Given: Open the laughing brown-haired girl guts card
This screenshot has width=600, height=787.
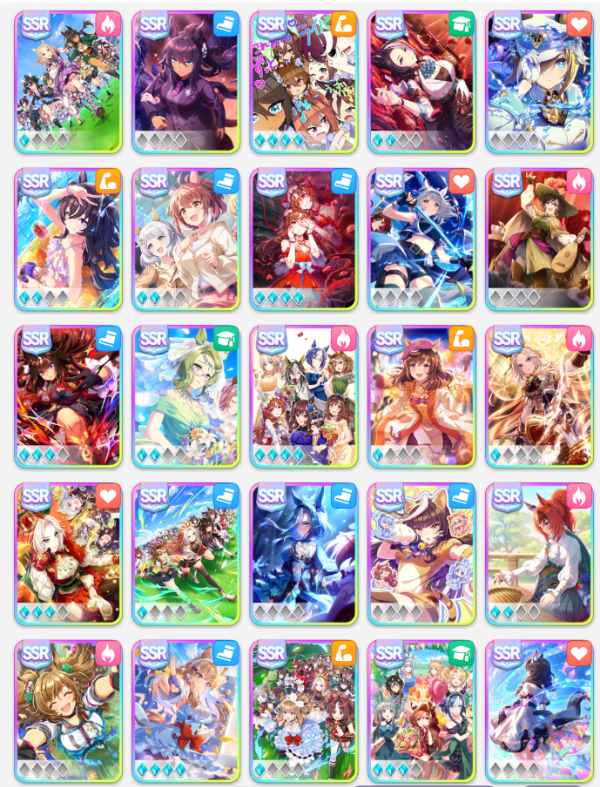Looking at the screenshot, I should coord(68,711).
